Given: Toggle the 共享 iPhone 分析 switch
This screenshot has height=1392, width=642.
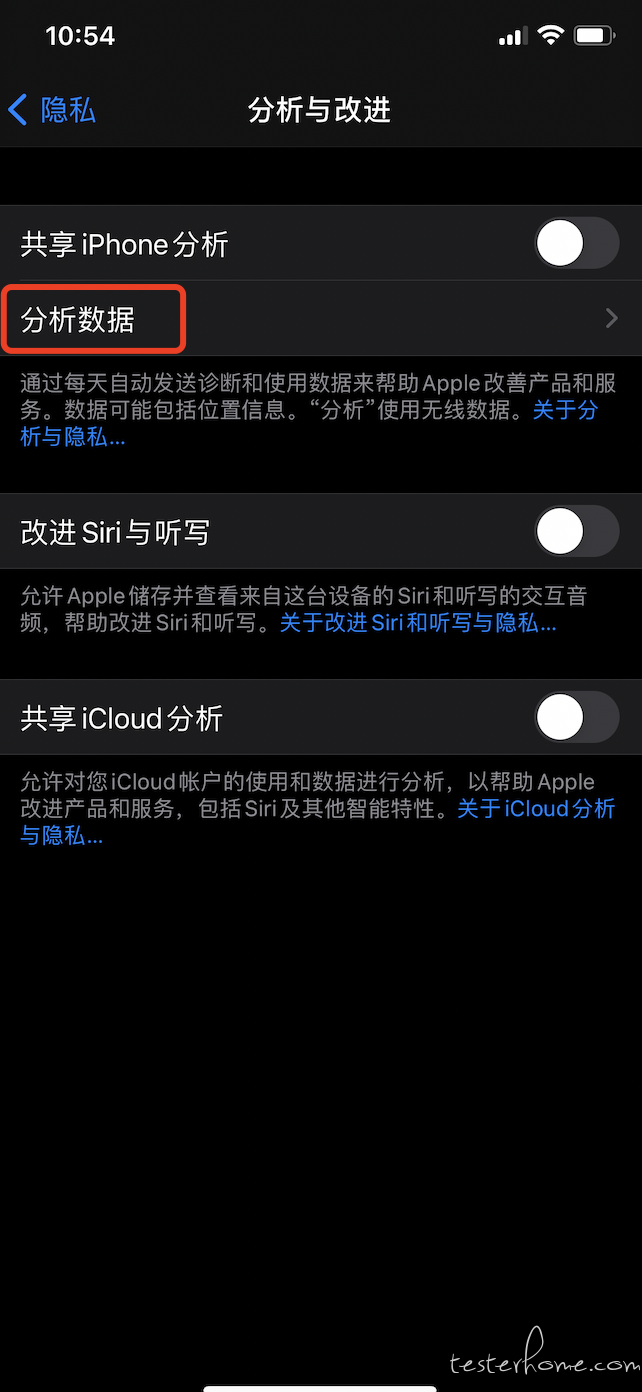Looking at the screenshot, I should coord(577,243).
